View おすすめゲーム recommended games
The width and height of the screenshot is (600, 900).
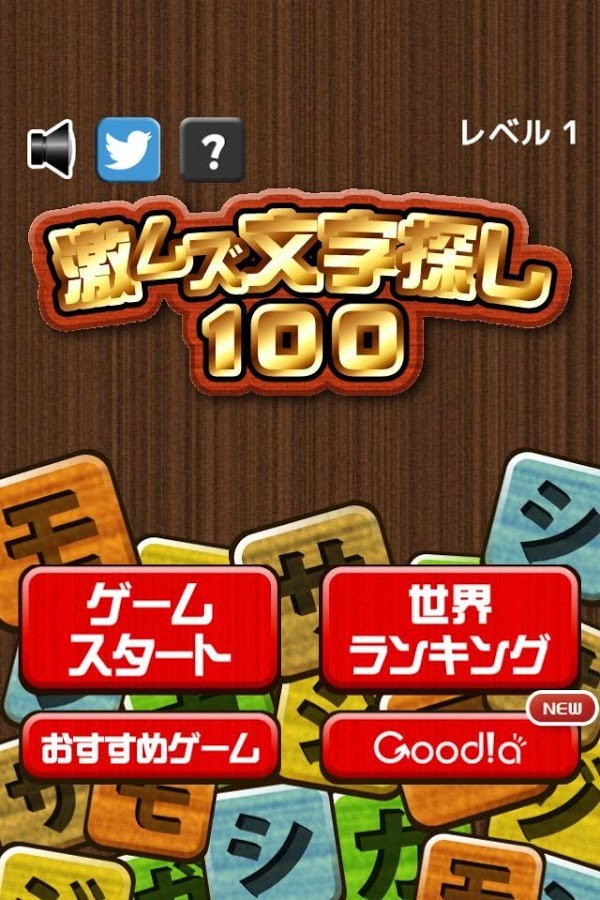(x=149, y=747)
